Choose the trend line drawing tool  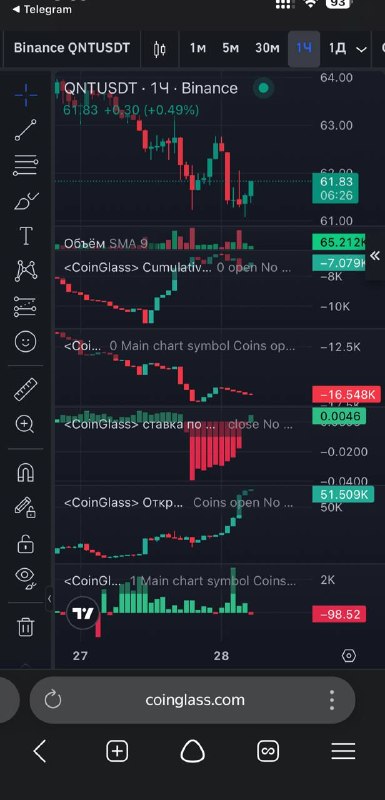(25, 130)
